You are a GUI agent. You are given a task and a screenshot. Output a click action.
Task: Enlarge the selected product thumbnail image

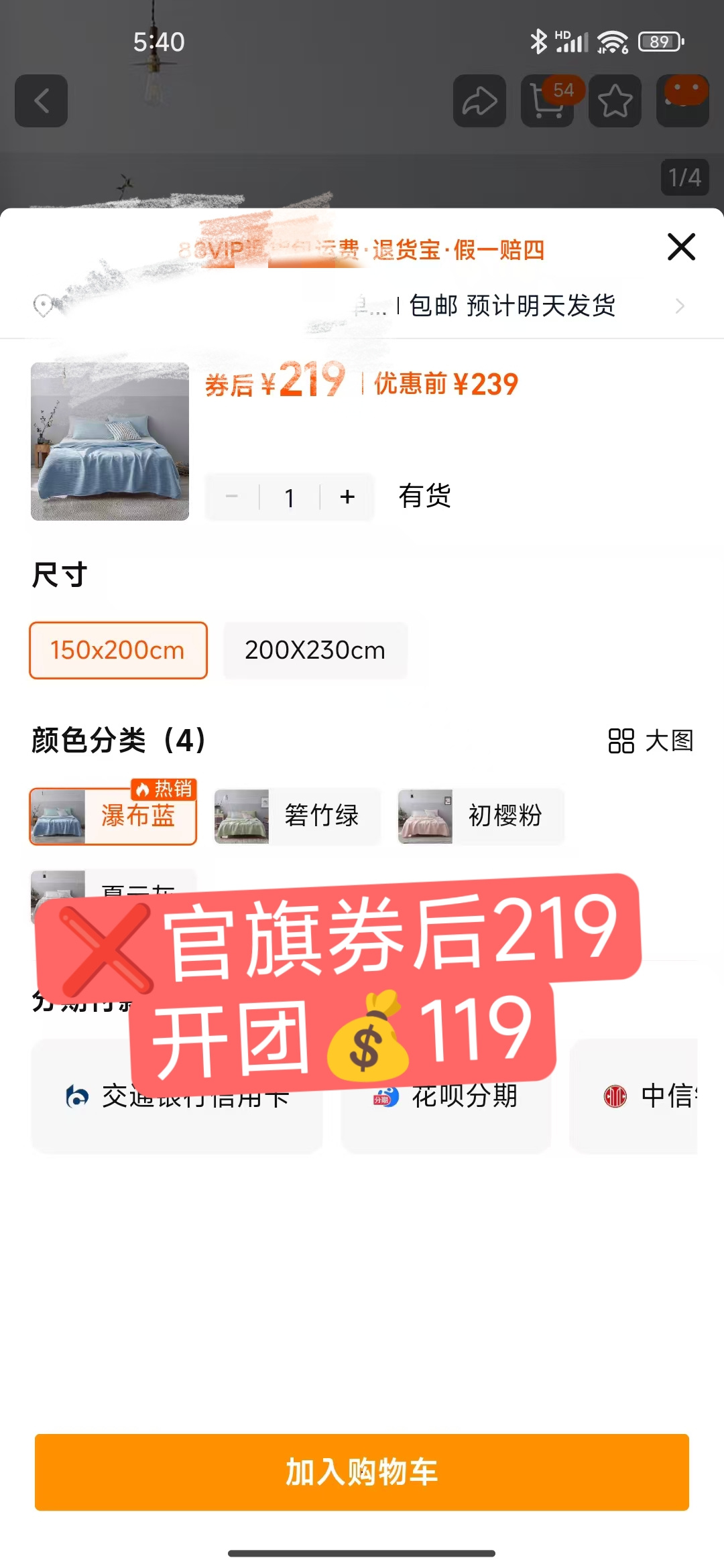(x=110, y=442)
